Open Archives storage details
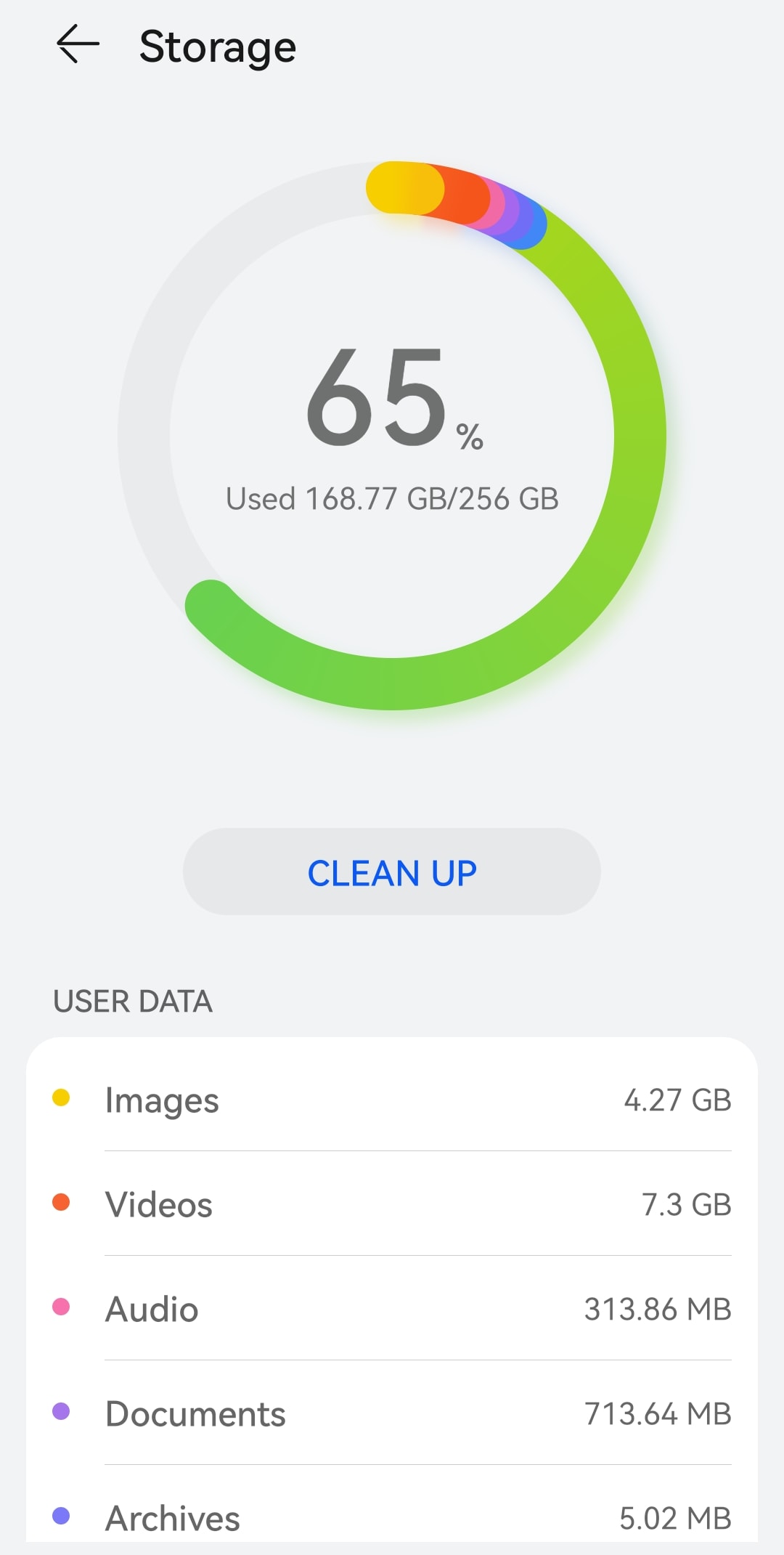Screen dimensions: 784x1555 click(392, 1517)
